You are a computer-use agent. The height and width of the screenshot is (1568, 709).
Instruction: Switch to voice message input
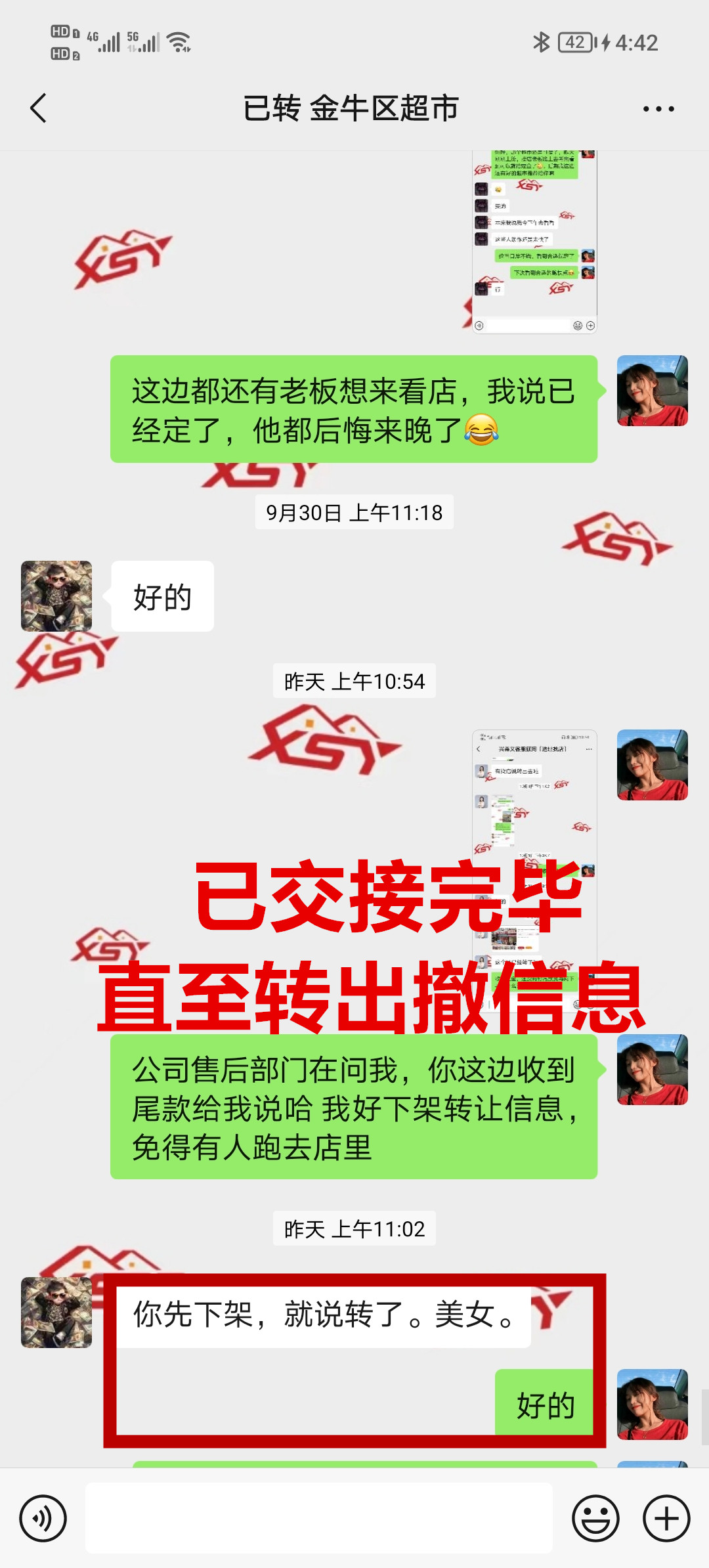click(43, 1518)
